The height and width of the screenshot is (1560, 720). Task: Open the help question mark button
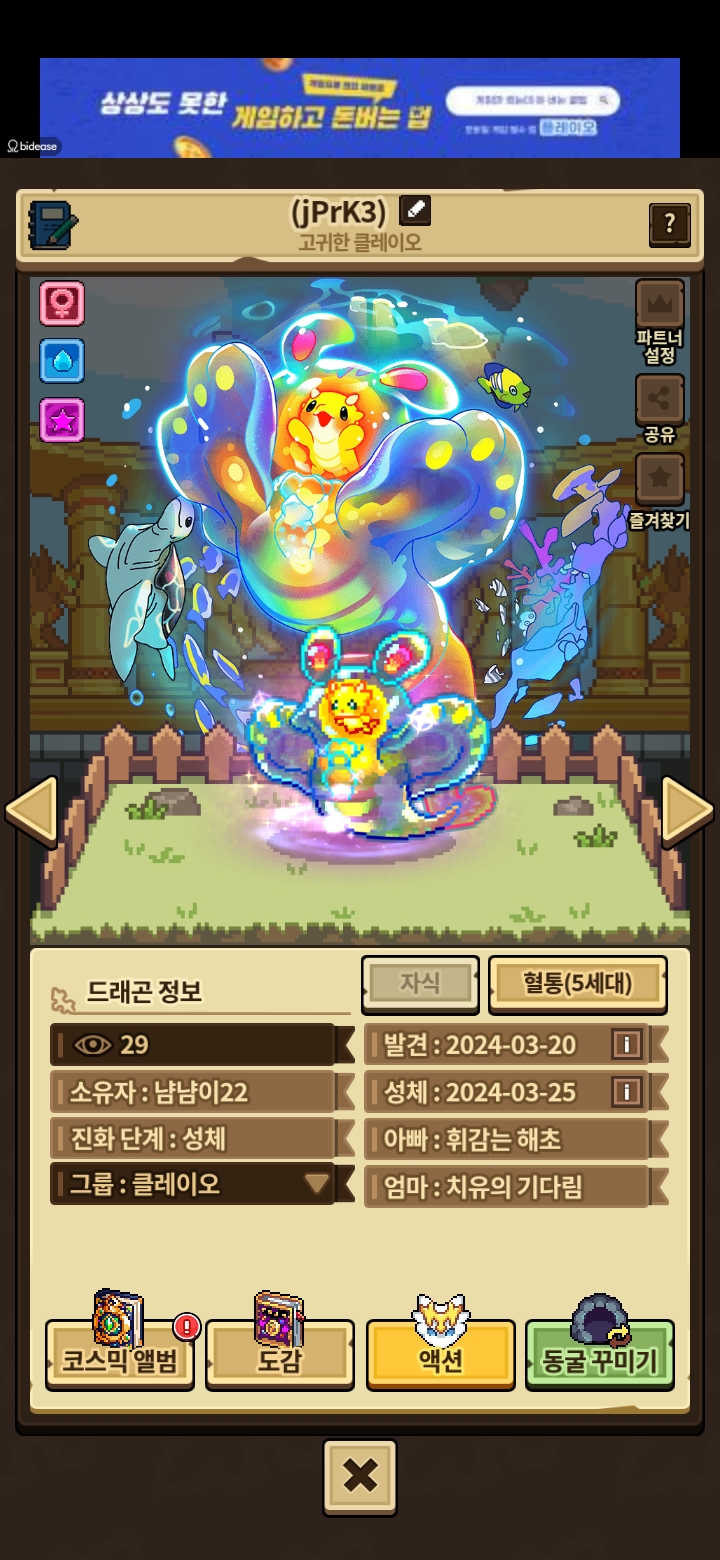(x=669, y=225)
